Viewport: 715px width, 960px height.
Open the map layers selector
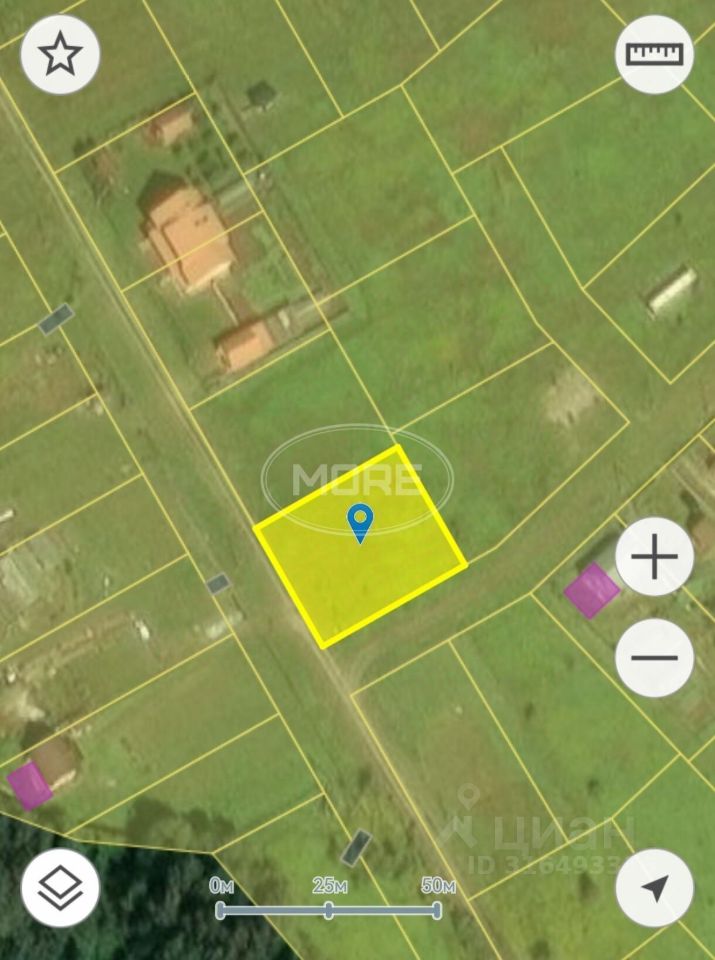point(60,887)
